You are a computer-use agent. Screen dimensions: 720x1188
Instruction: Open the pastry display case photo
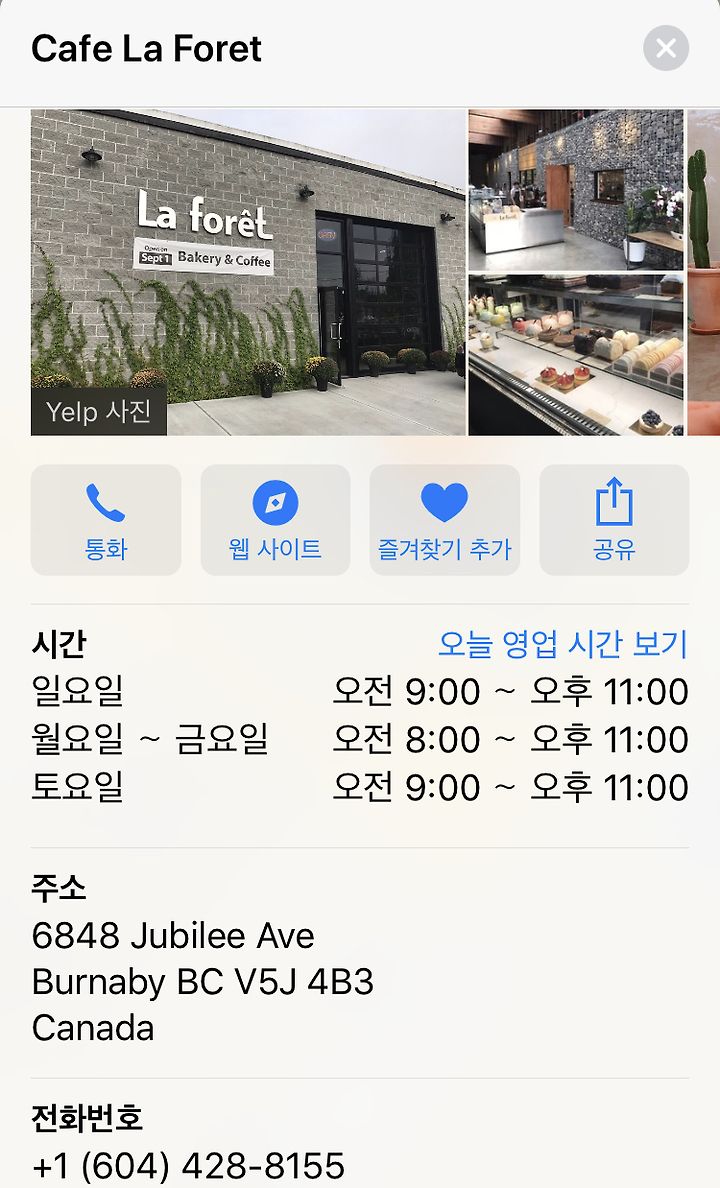click(x=576, y=355)
